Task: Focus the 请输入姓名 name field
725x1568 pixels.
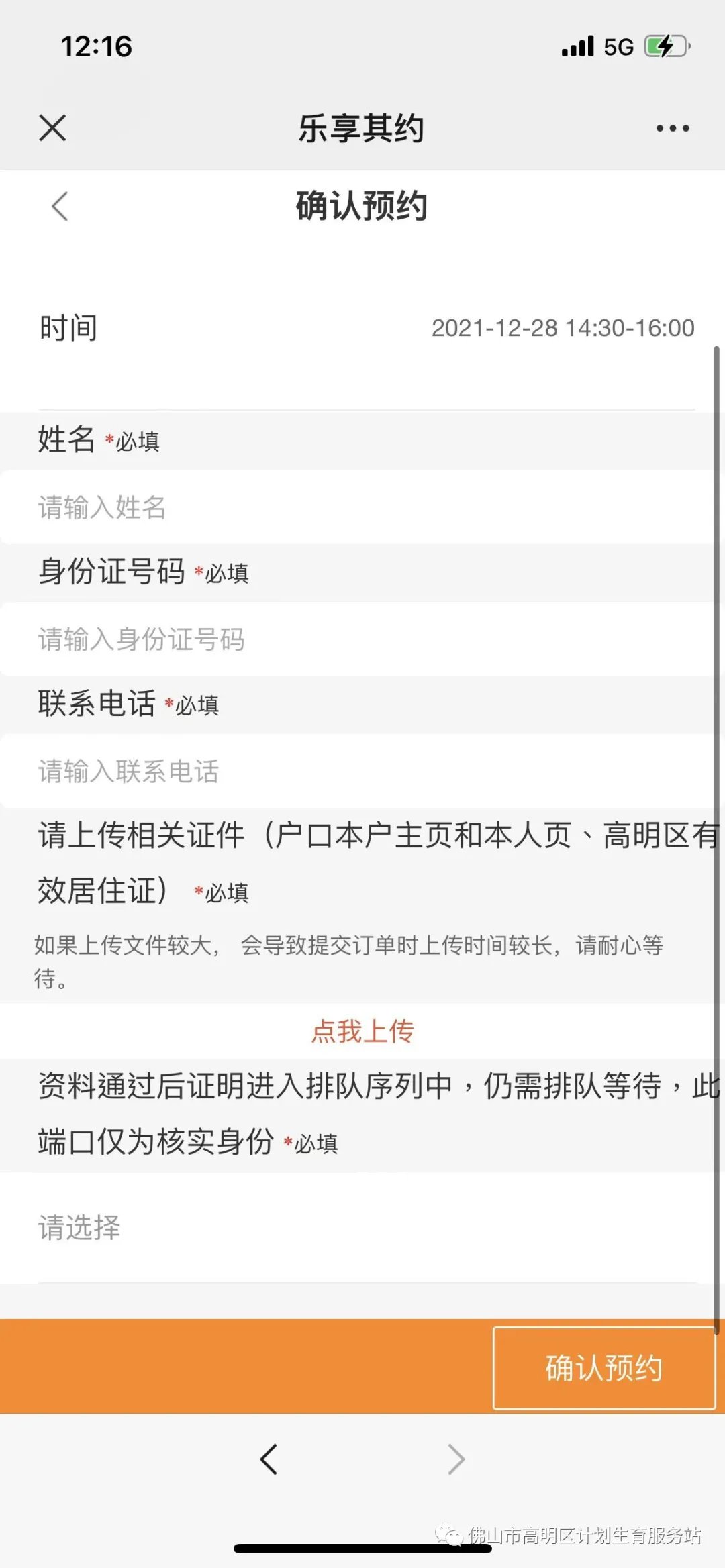Action: pos(356,507)
